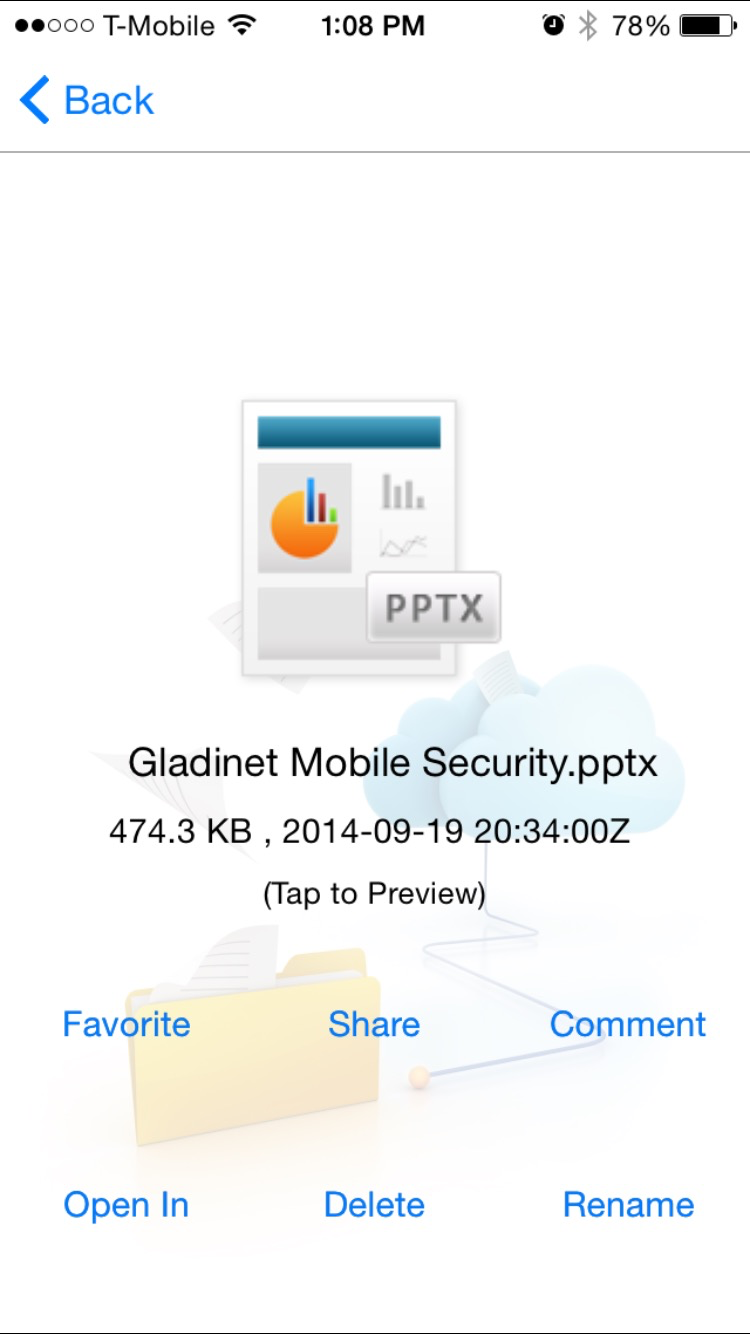This screenshot has height=1334, width=750.
Task: Share the Gladinet Mobile Security file
Action: tap(374, 1024)
